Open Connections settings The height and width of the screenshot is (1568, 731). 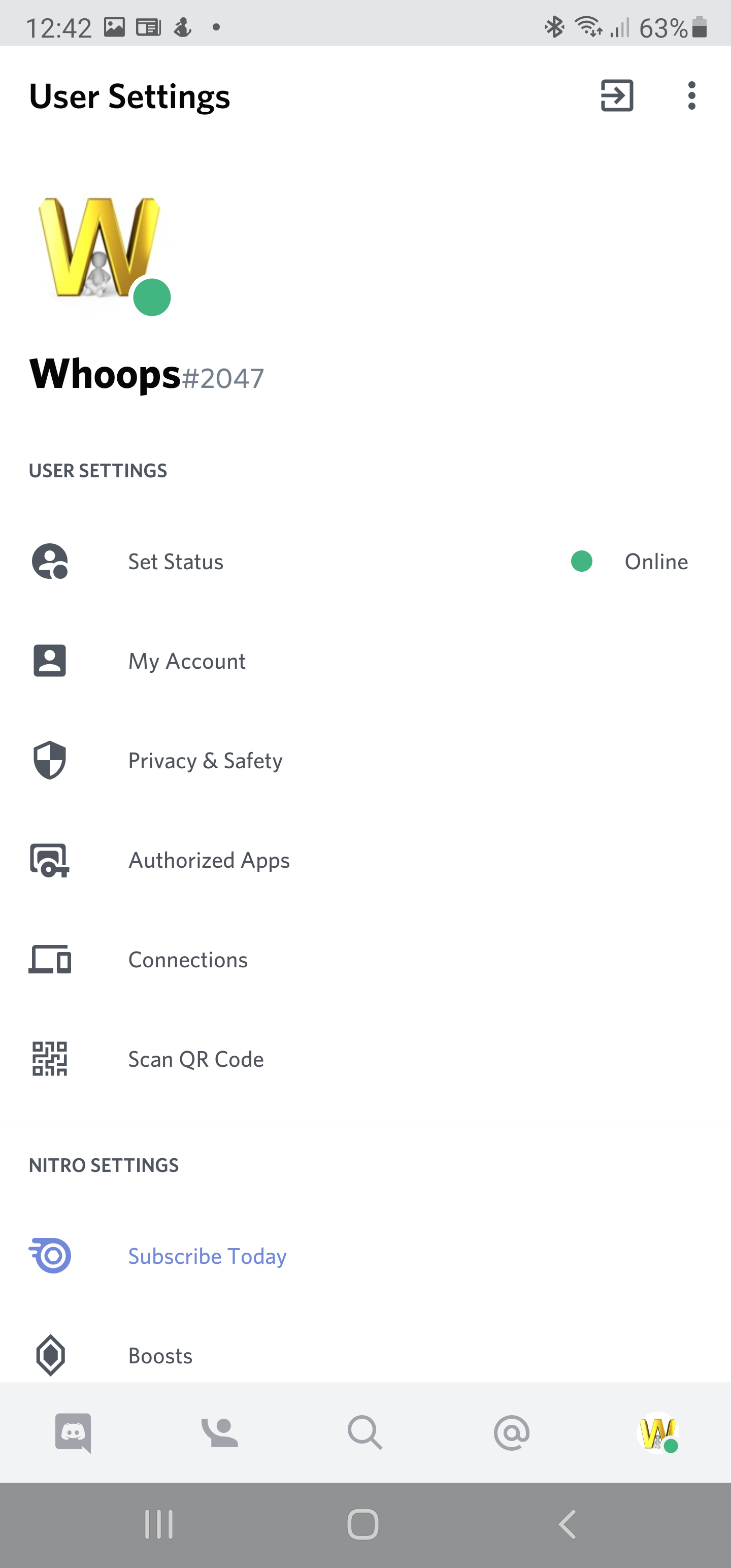tap(365, 959)
